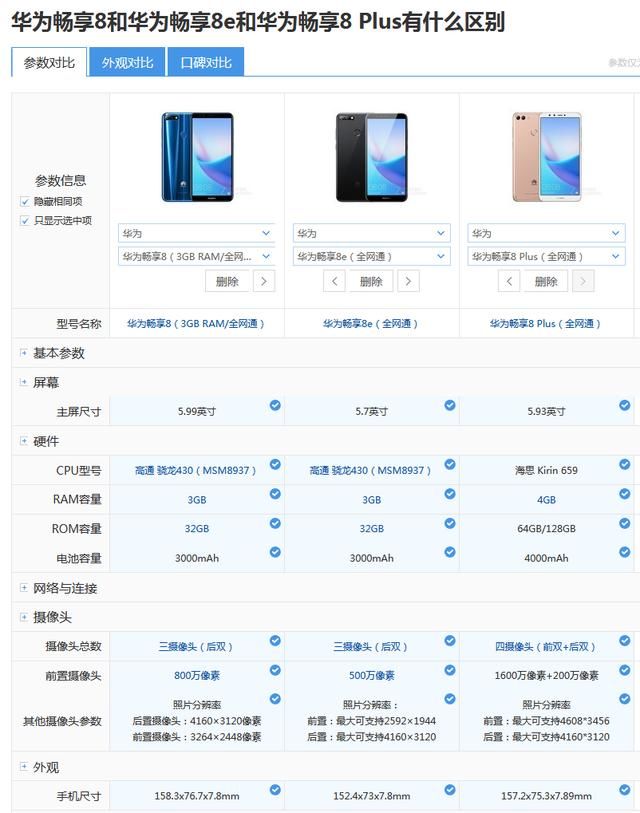Toggle the 隐藏相同项 checkbox
The image size is (640, 813).
click(x=25, y=201)
